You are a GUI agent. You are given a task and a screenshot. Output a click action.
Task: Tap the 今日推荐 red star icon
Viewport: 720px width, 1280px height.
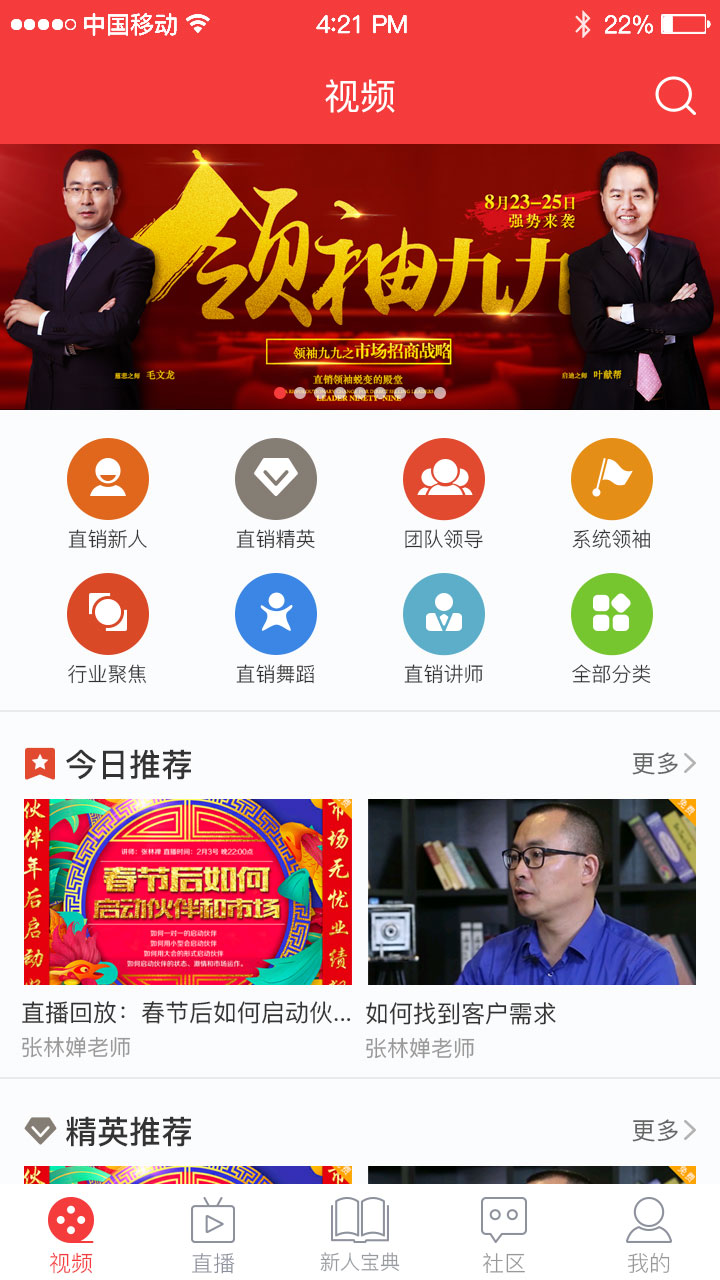(x=38, y=762)
